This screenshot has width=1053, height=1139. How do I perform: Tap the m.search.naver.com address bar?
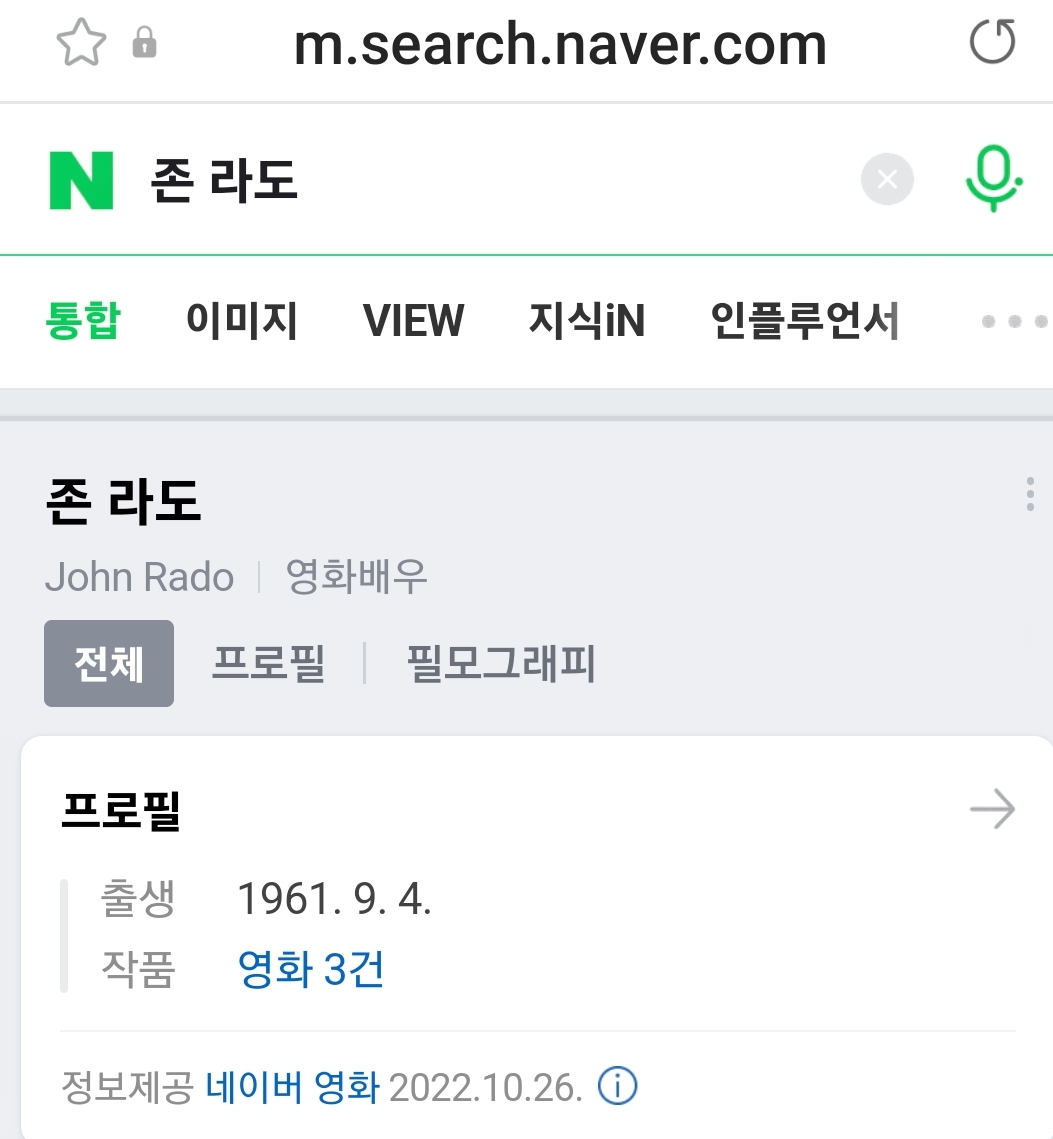[560, 45]
